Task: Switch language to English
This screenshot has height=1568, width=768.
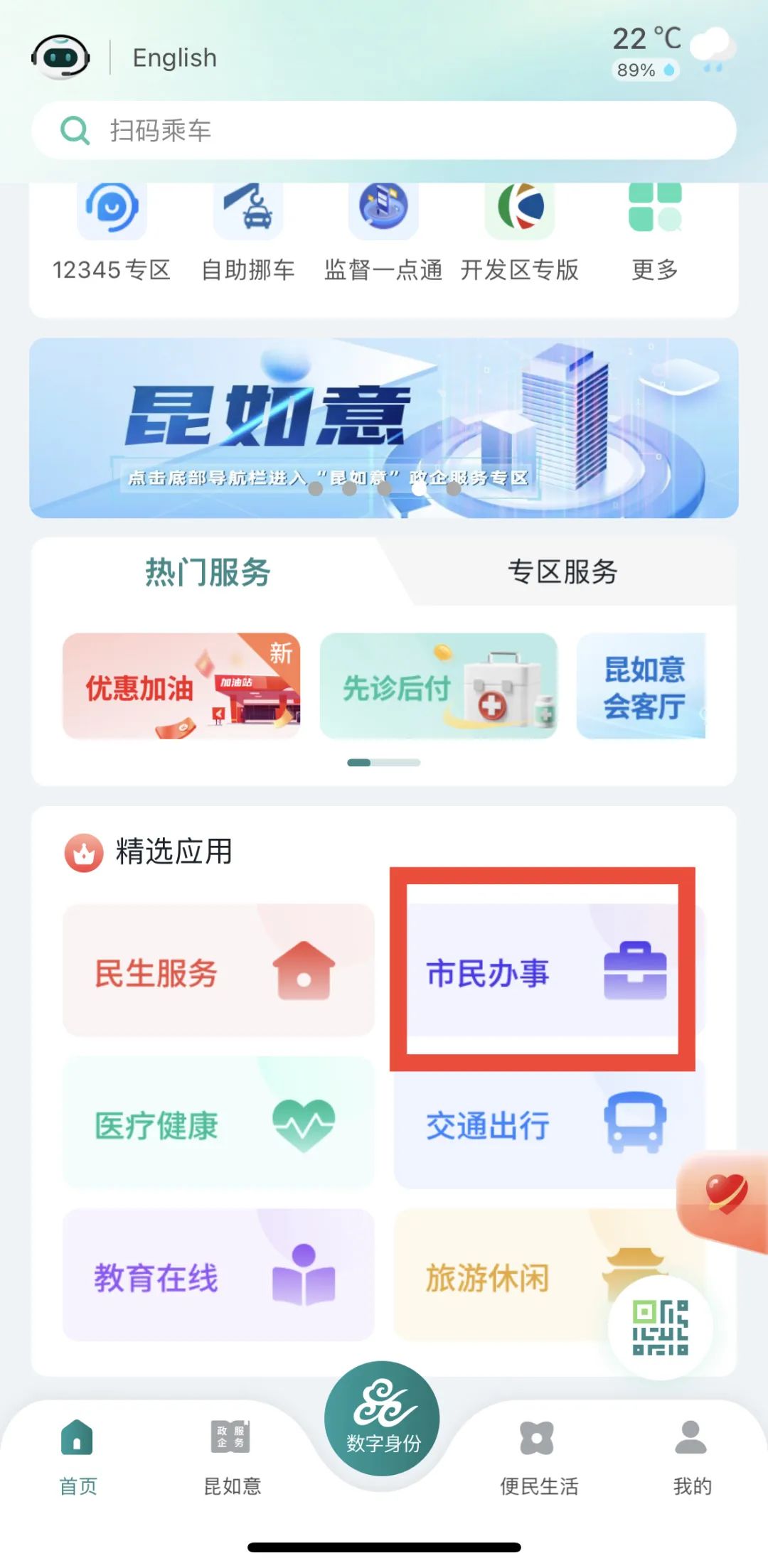Action: [x=174, y=58]
